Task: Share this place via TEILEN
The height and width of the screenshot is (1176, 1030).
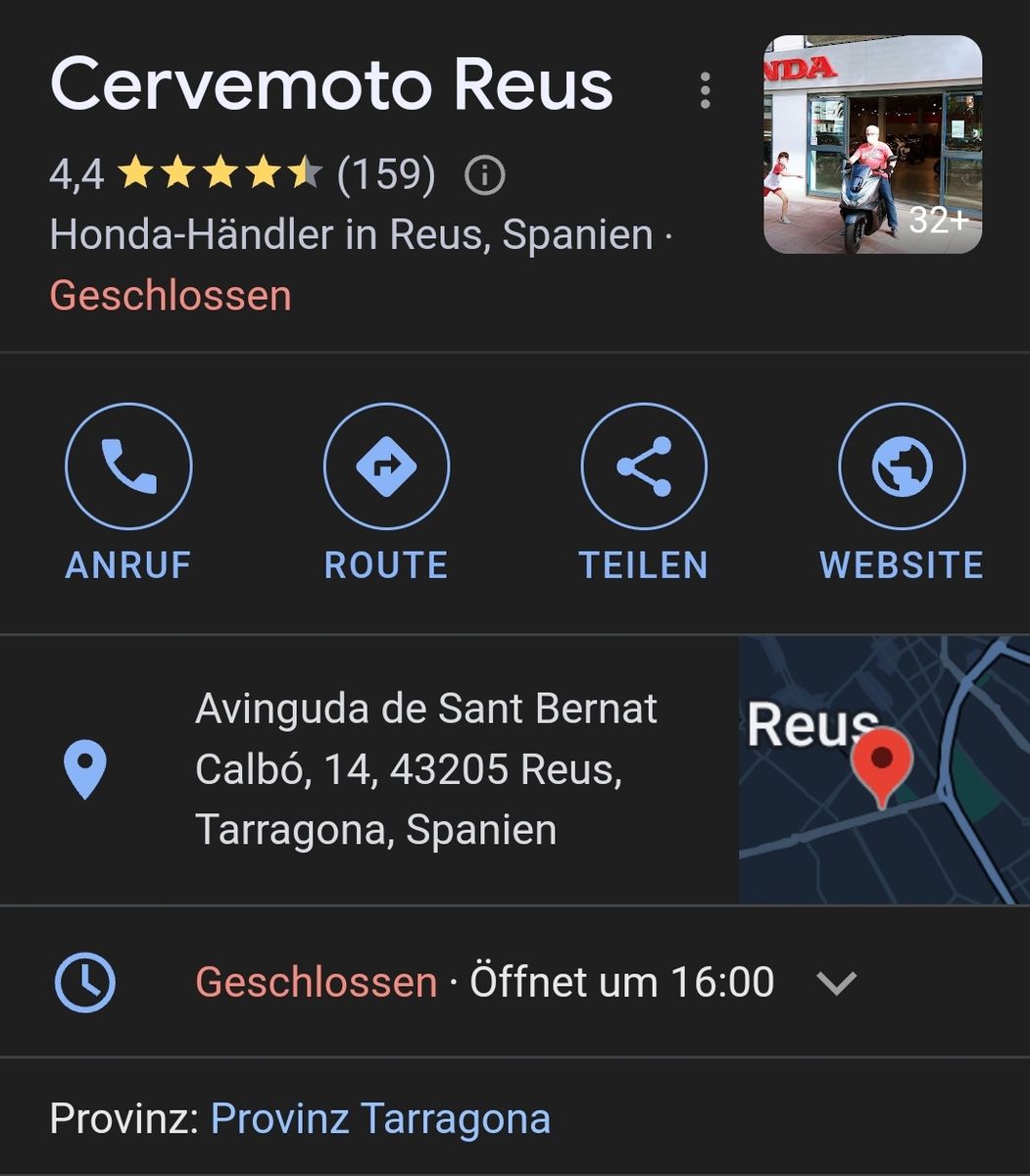Action: 643,466
